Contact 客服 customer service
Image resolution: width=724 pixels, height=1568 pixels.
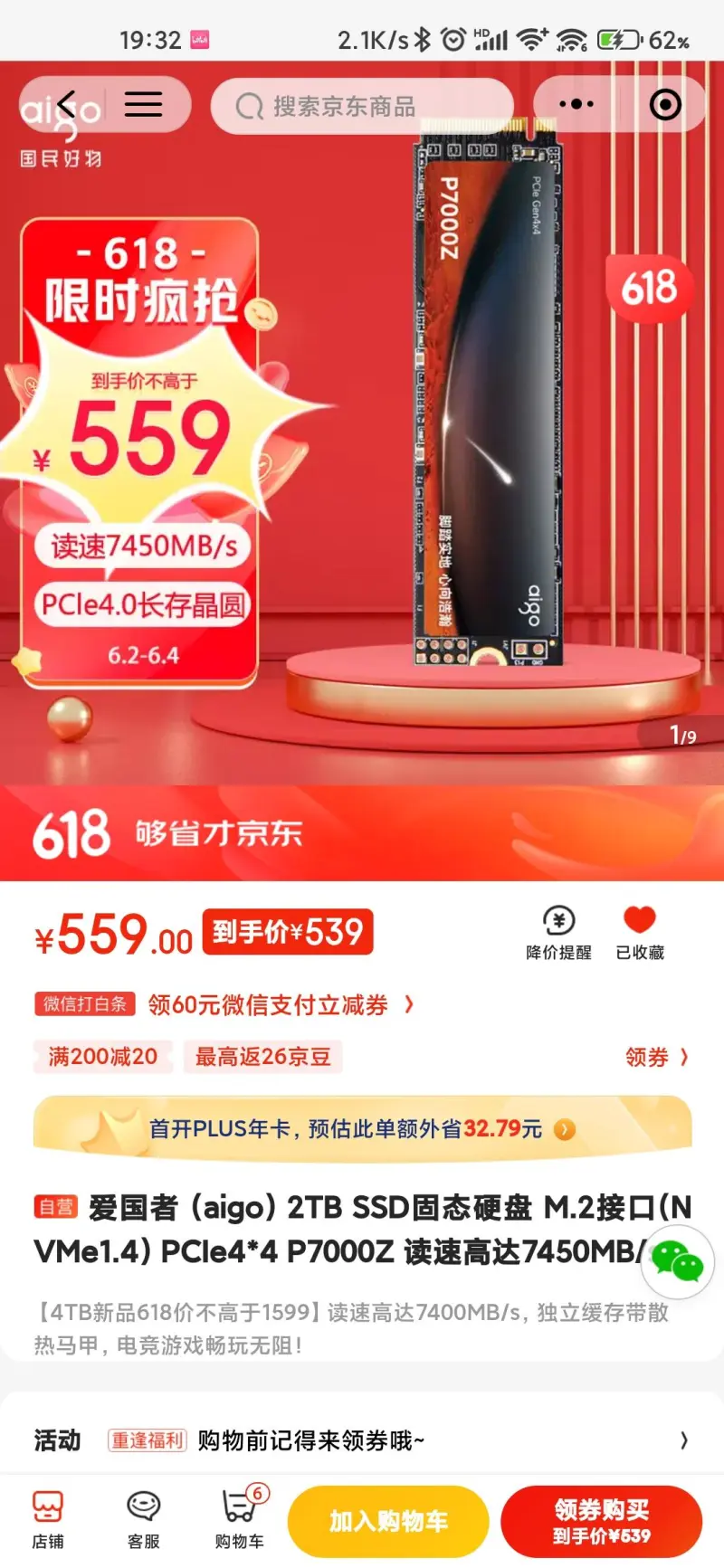pos(143,1521)
